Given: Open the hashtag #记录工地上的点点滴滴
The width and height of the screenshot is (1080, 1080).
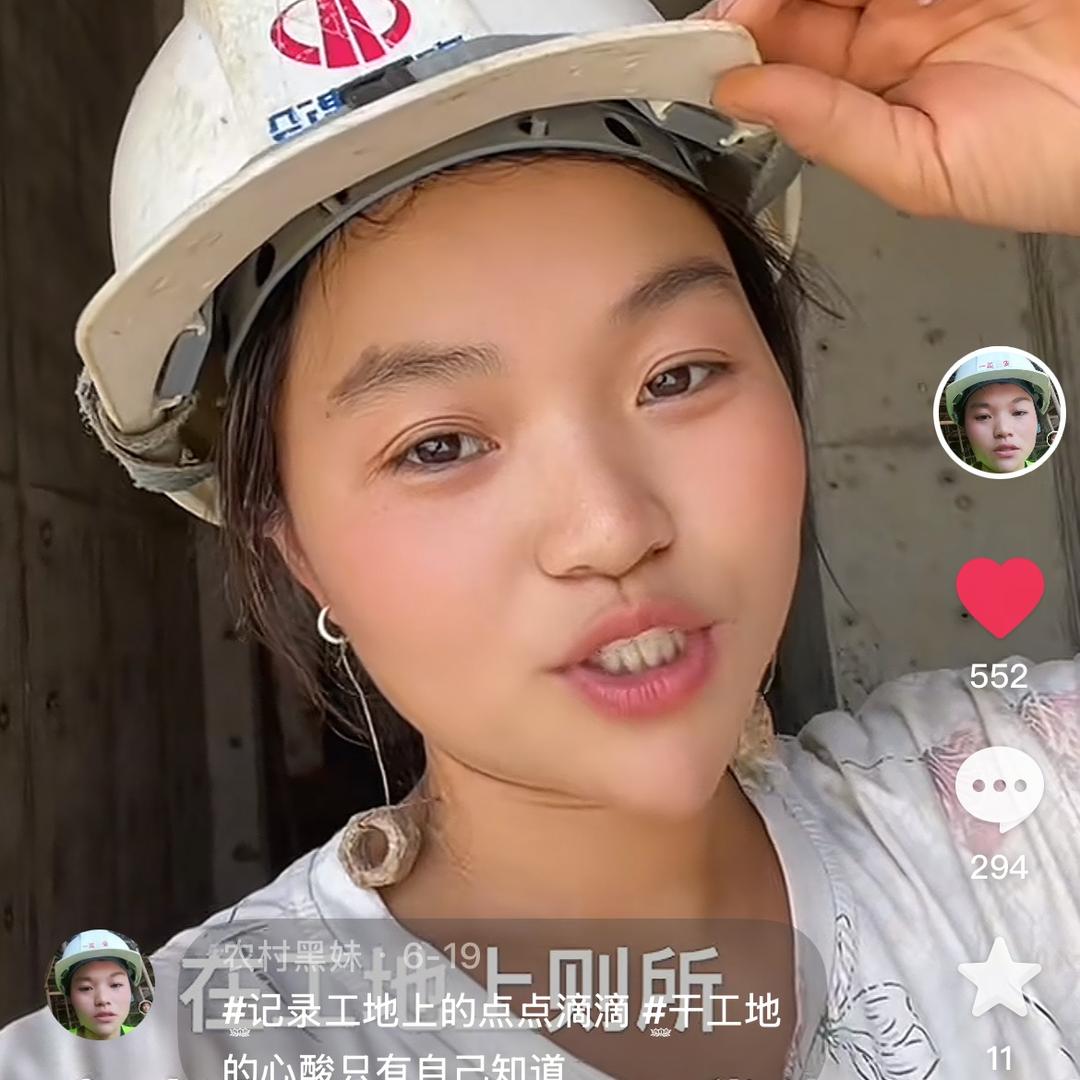Looking at the screenshot, I should point(427,1012).
